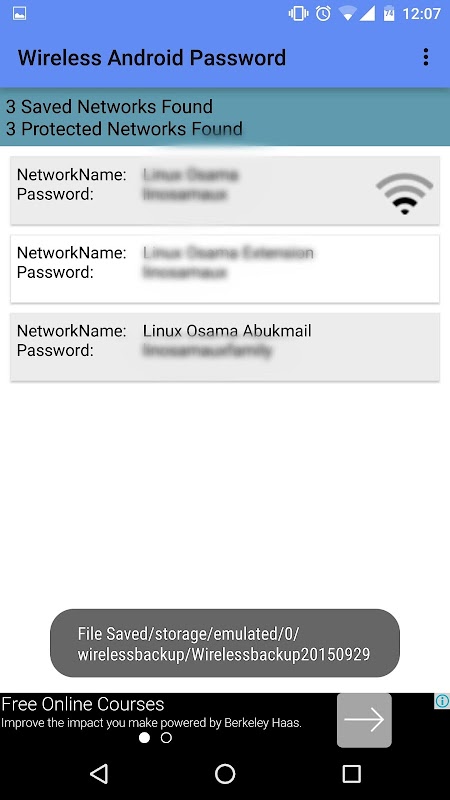Open the Linux Osama Abukmail network entry
This screenshot has width=450, height=800.
[x=225, y=346]
